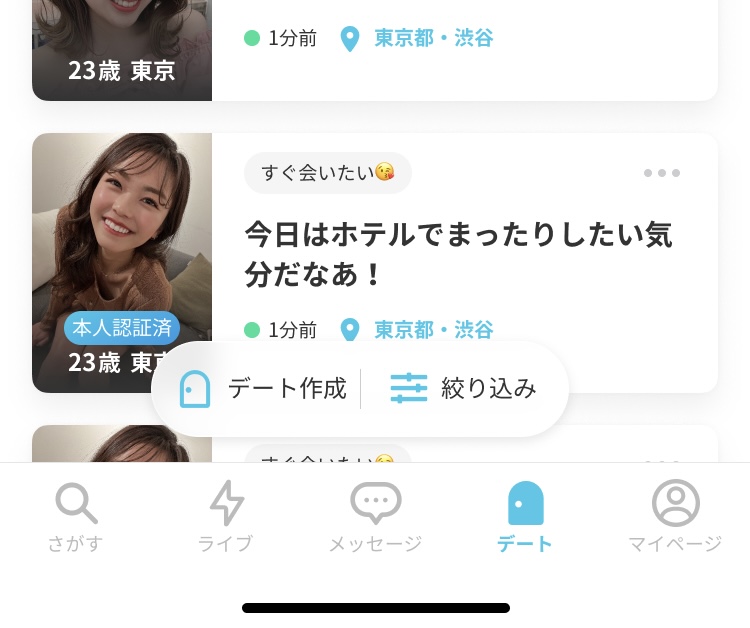Open the さがす search tab

[x=76, y=517]
